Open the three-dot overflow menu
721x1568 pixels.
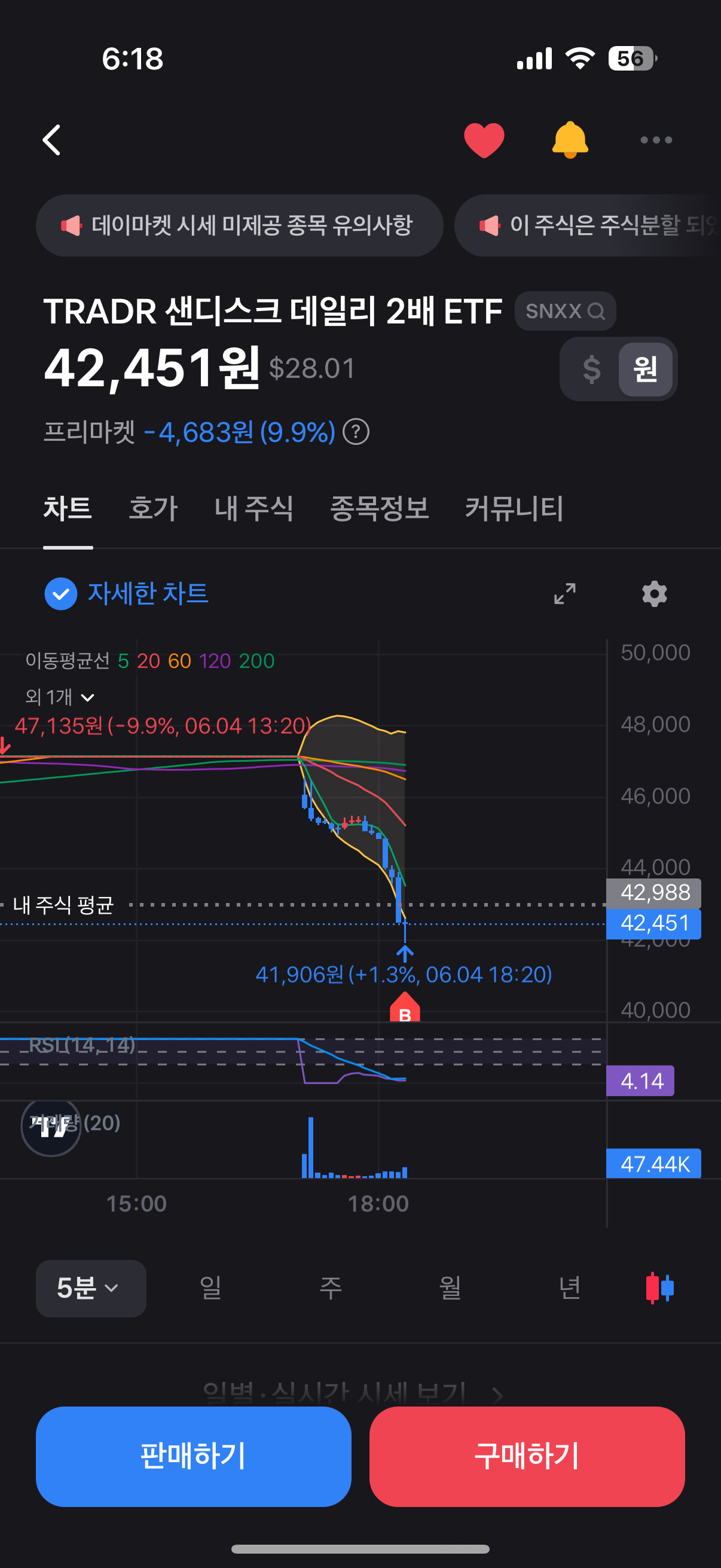pos(656,140)
